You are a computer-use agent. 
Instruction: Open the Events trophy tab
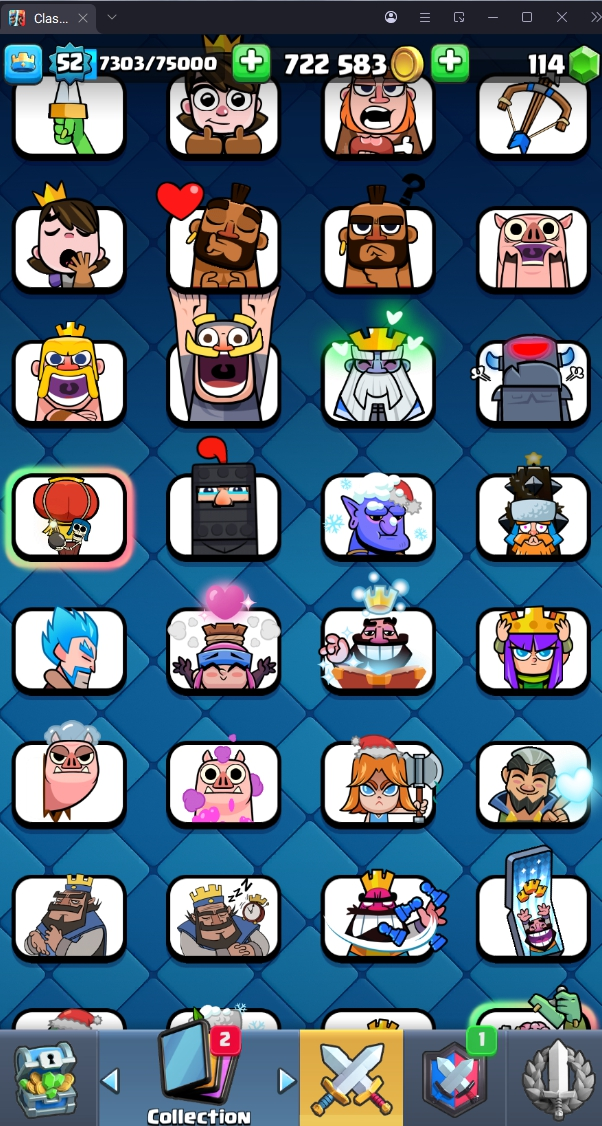tap(555, 1079)
